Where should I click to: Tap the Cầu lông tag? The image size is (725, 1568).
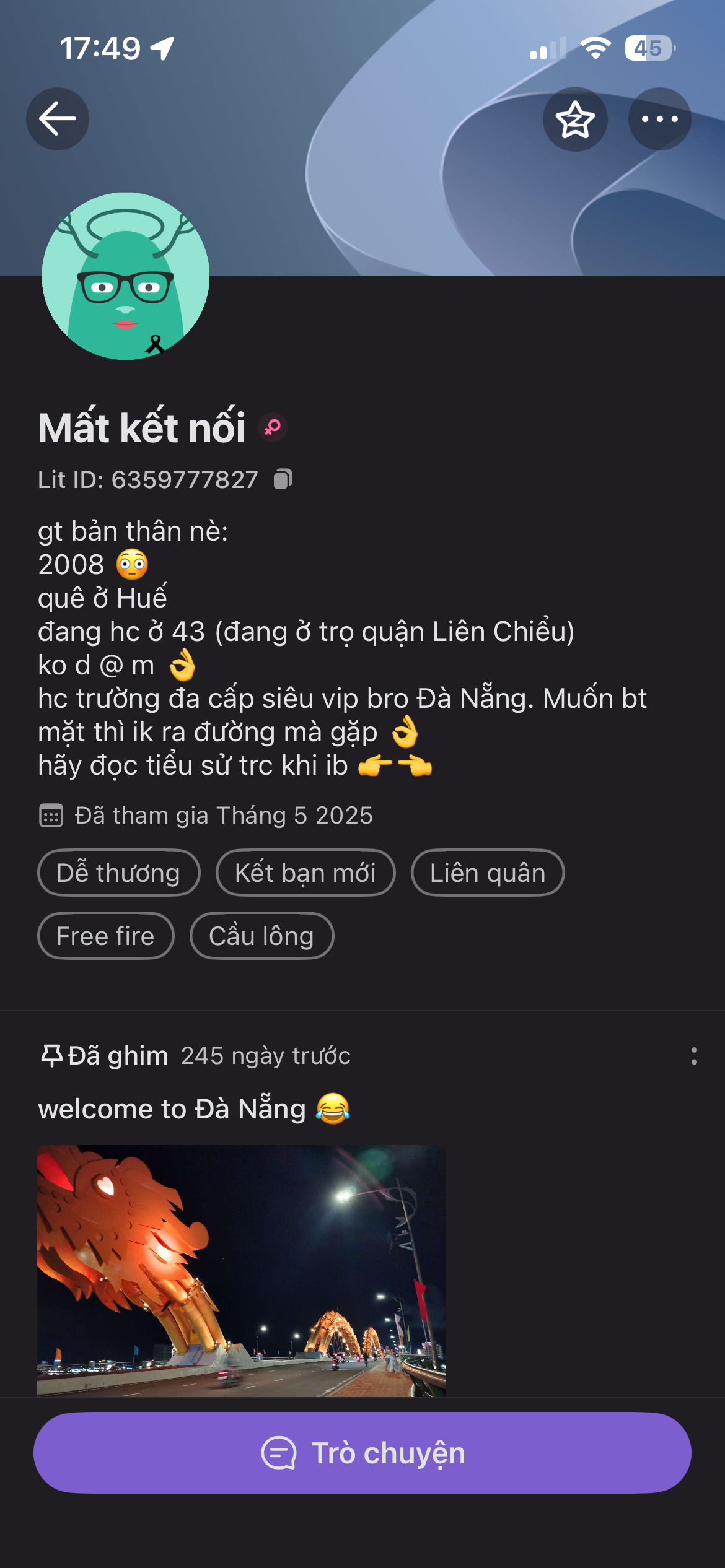point(261,936)
